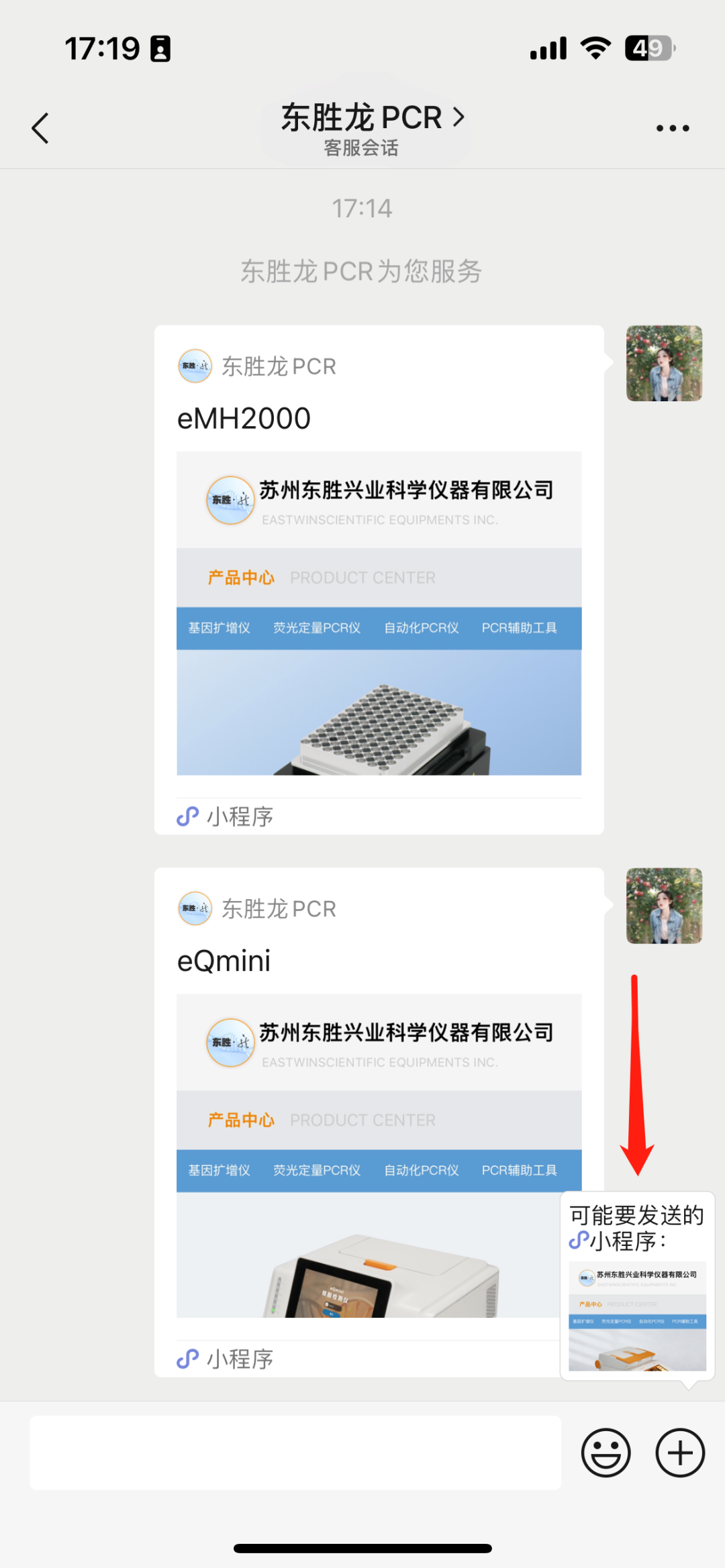The height and width of the screenshot is (1568, 725).
Task: Open the eMH2000 mini program card
Action: coord(379,580)
